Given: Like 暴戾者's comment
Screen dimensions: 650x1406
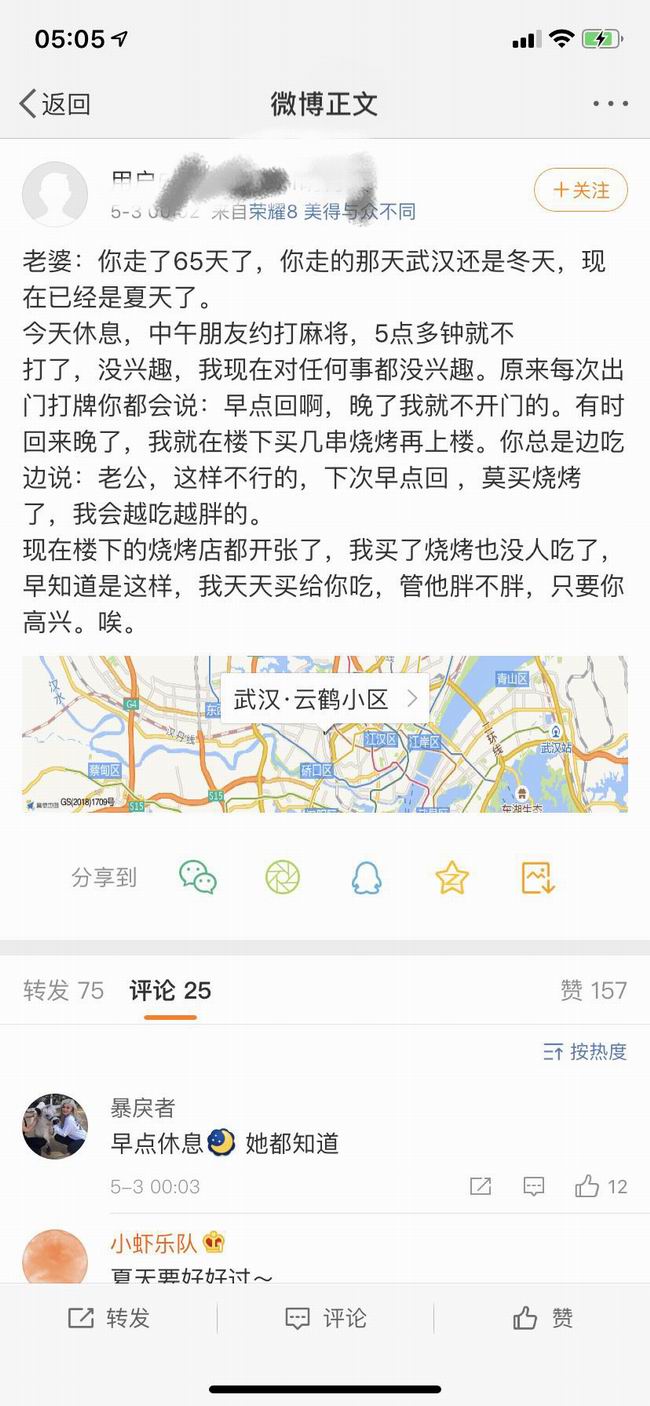Looking at the screenshot, I should [600, 1187].
